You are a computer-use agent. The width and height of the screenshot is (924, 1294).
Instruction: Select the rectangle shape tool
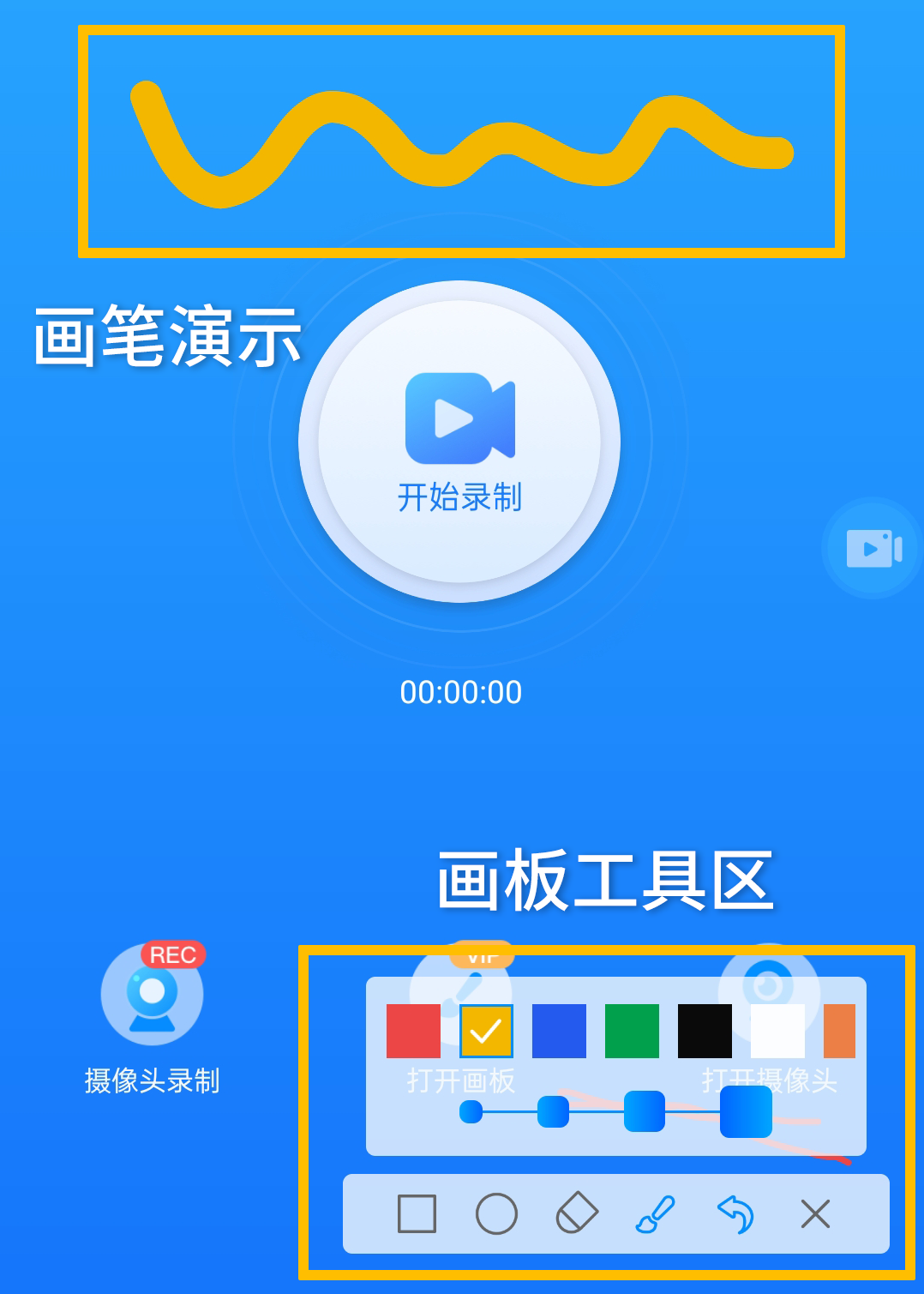point(417,1213)
